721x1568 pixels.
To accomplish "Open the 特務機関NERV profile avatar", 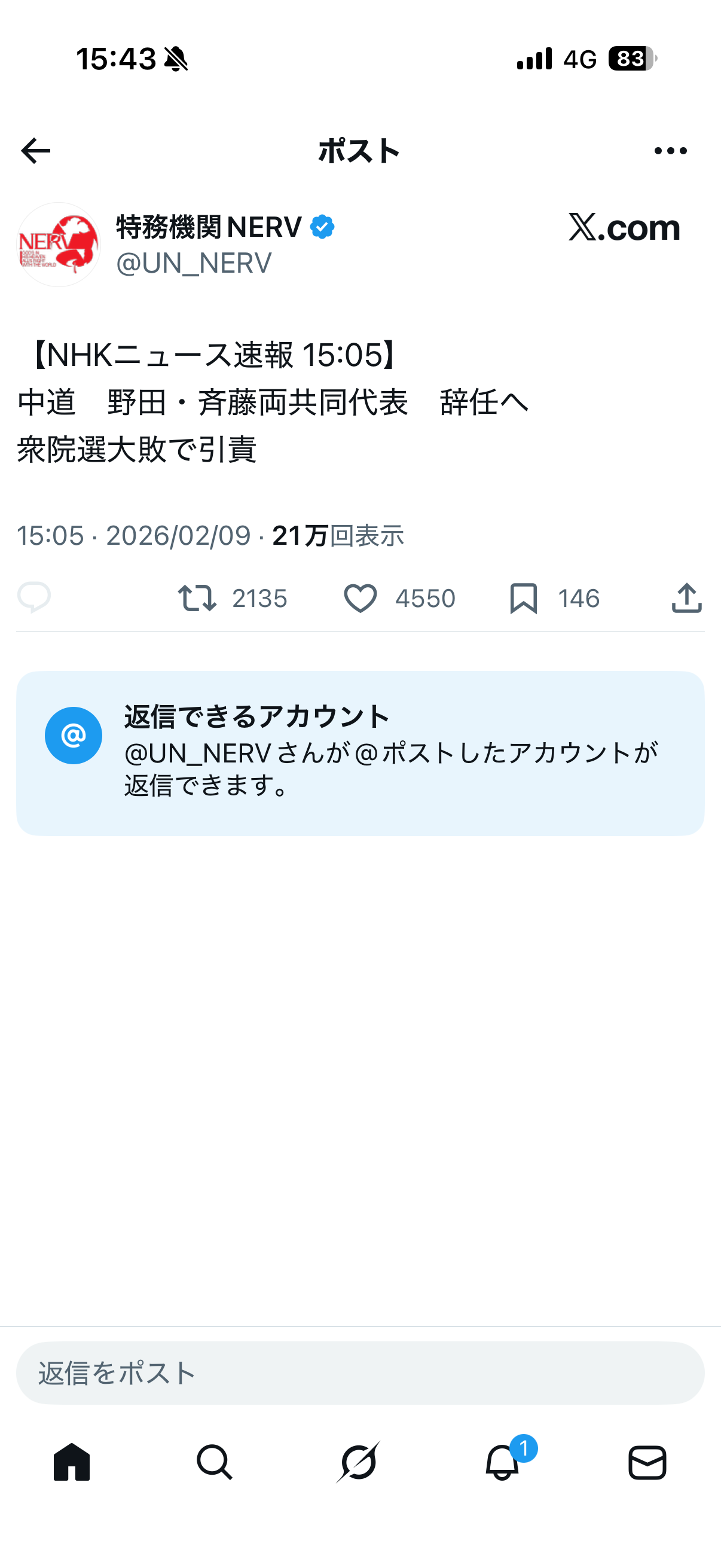I will pos(59,245).
